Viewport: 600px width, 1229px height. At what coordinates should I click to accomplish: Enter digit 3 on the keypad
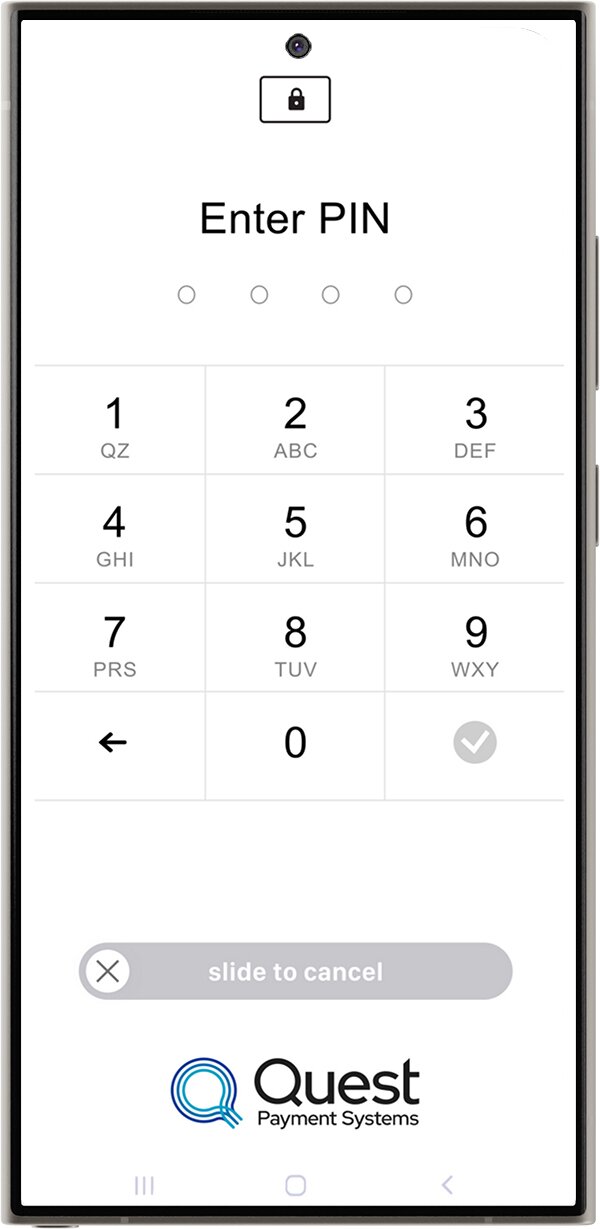click(x=475, y=422)
